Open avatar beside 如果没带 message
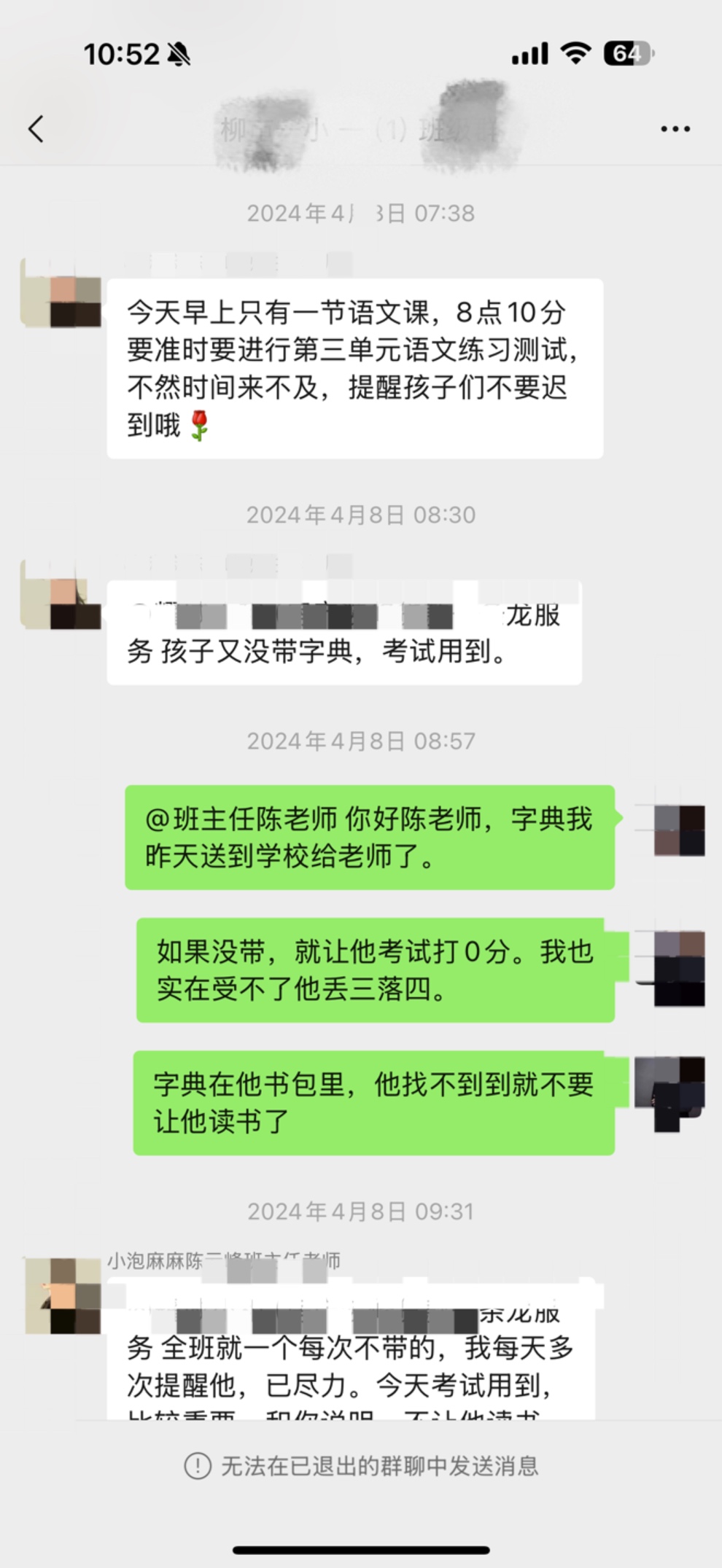Screen dimensions: 722x1568 pyautogui.click(x=679, y=968)
